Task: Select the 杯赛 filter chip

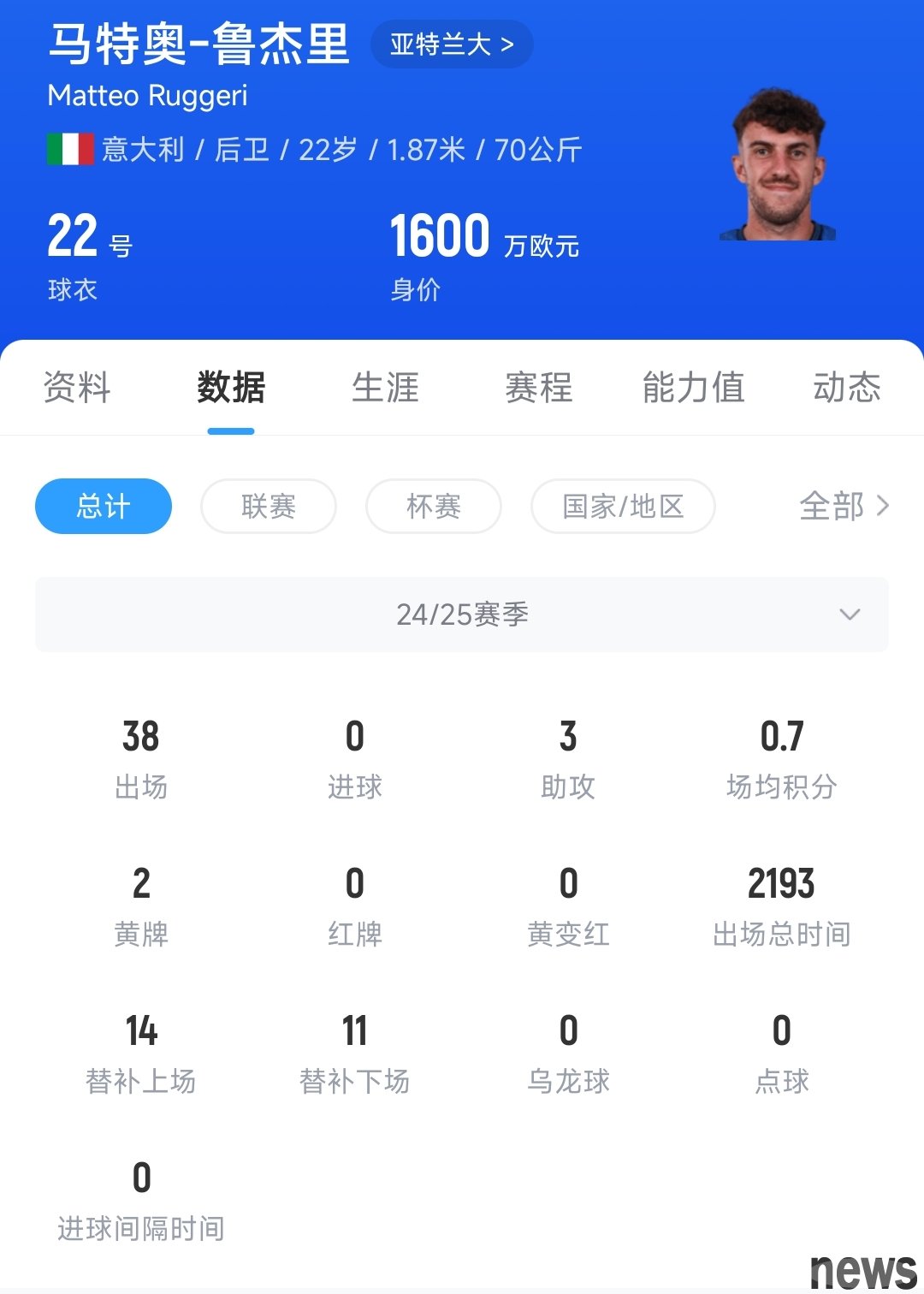Action: [x=433, y=506]
